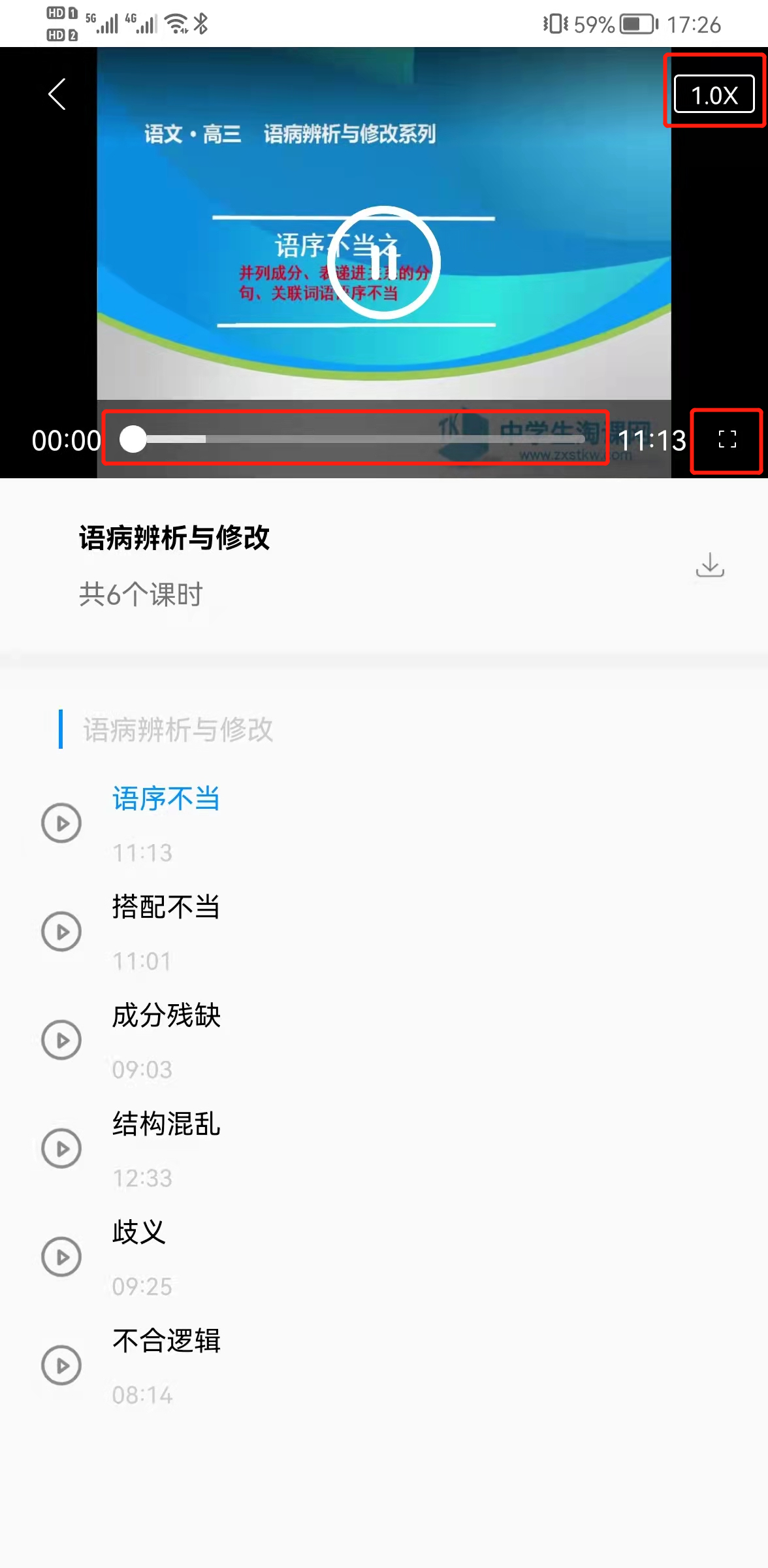Open the lesson 搭配不当
768x1568 pixels.
[x=166, y=908]
